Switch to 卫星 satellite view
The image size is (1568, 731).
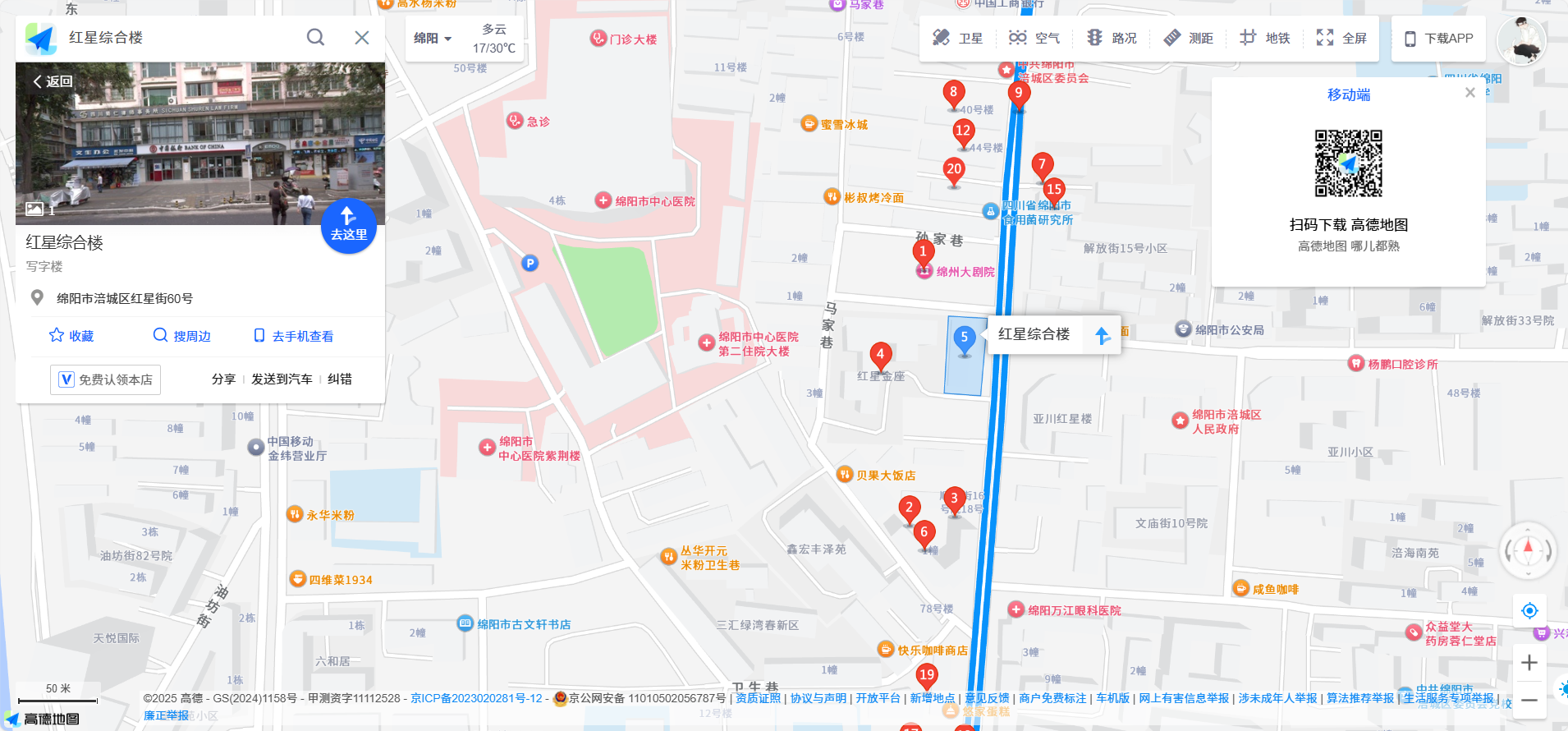[x=958, y=38]
